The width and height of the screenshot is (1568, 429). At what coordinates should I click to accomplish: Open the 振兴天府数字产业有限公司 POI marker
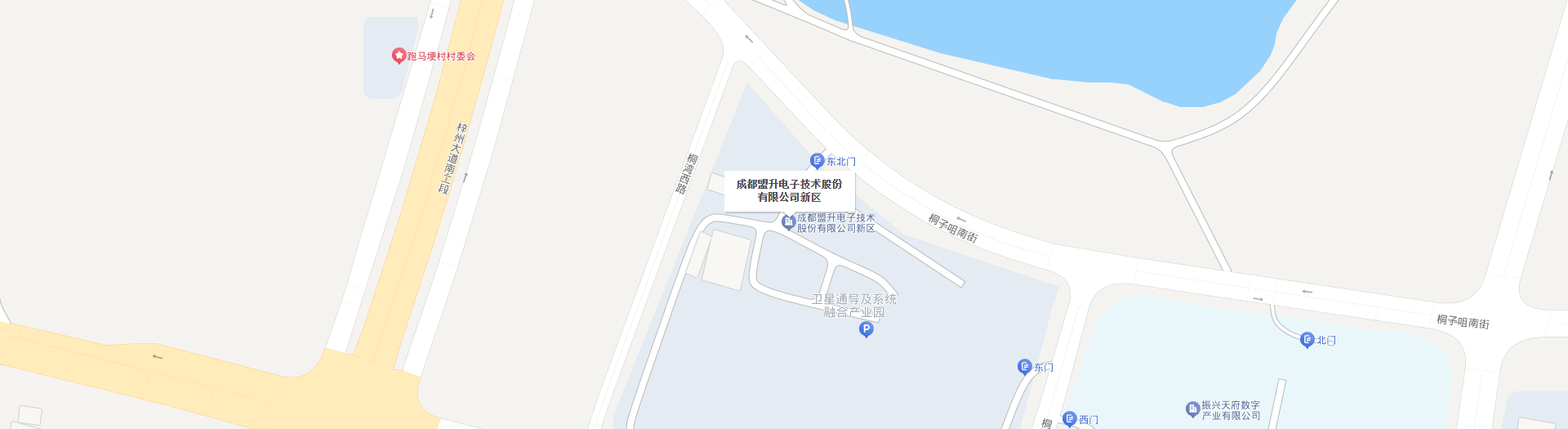click(1192, 409)
